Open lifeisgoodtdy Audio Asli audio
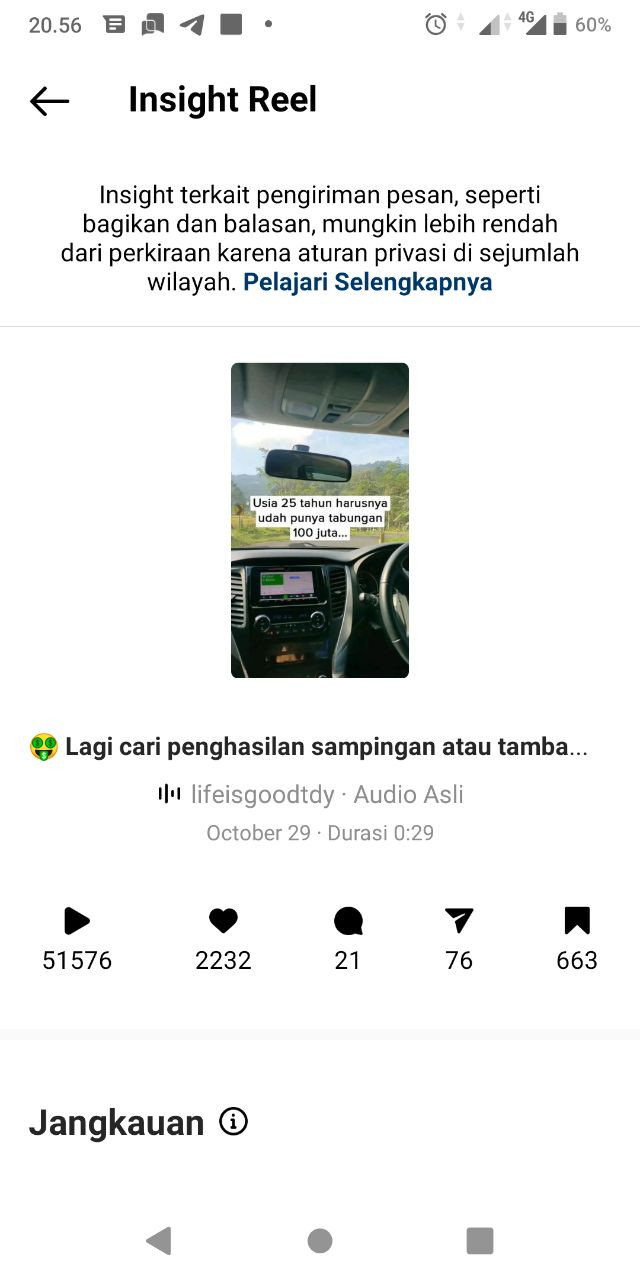Viewport: 640px width, 1280px height. [x=311, y=794]
